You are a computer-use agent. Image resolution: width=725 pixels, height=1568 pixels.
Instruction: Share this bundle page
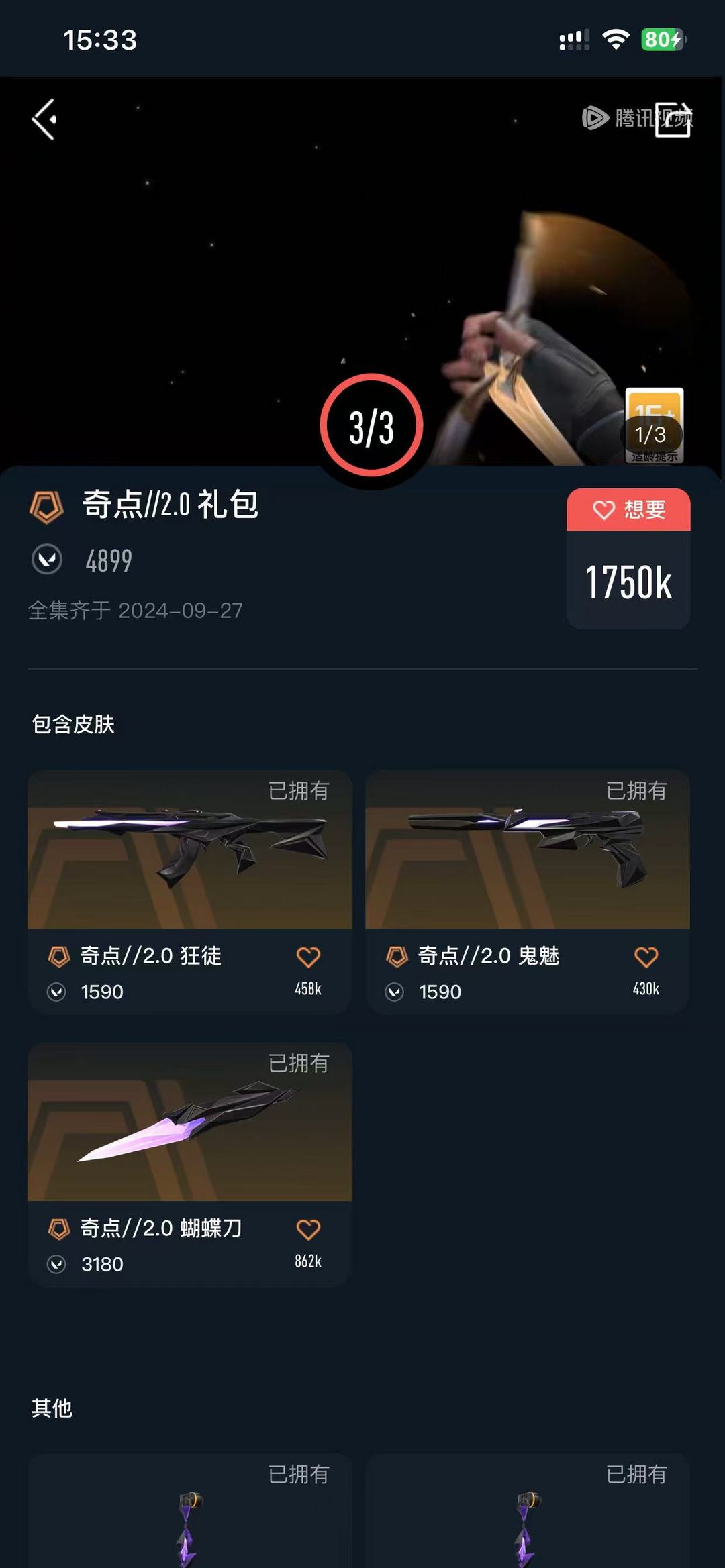(x=673, y=119)
